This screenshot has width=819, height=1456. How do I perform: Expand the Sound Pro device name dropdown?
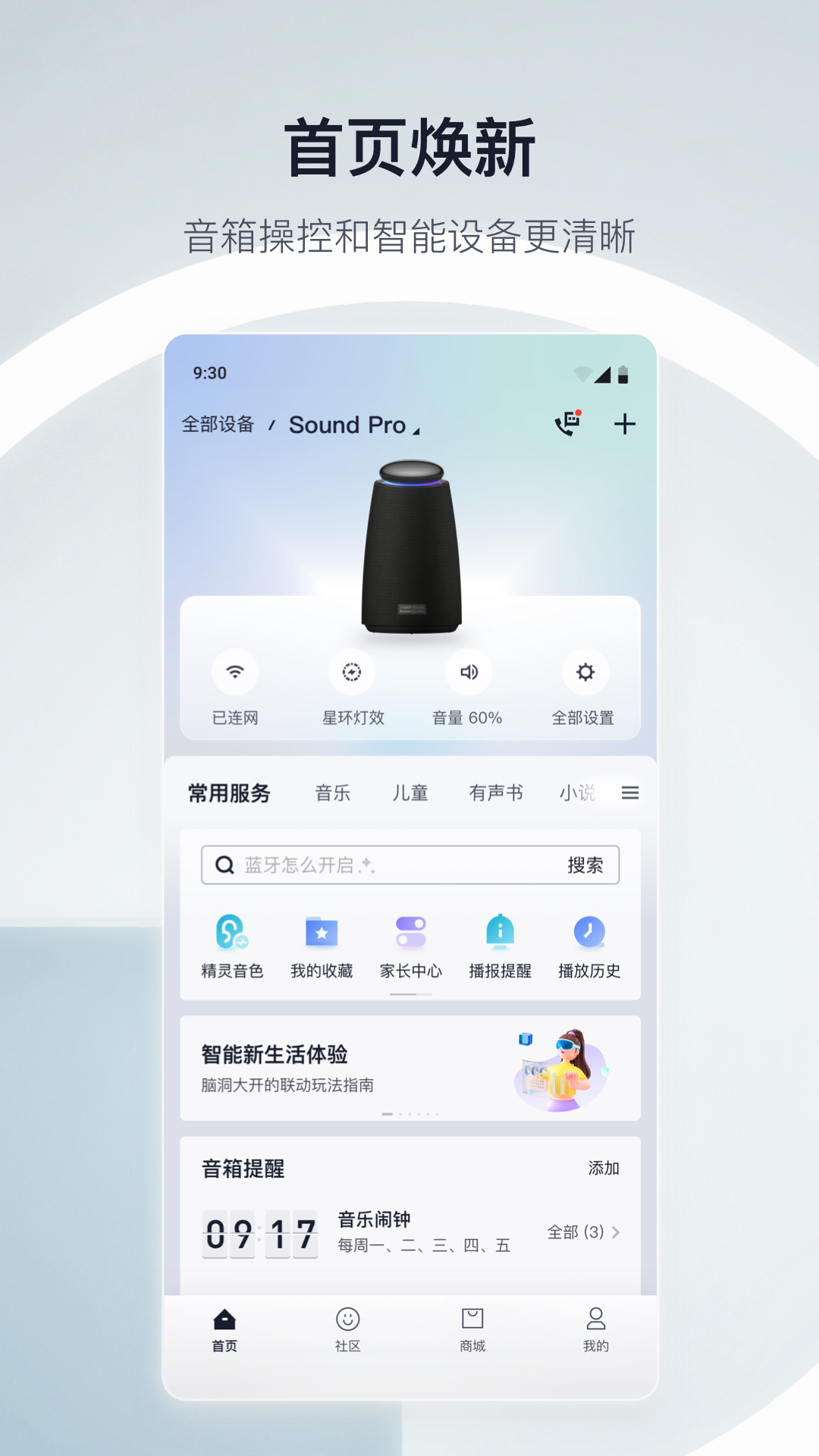coord(351,425)
